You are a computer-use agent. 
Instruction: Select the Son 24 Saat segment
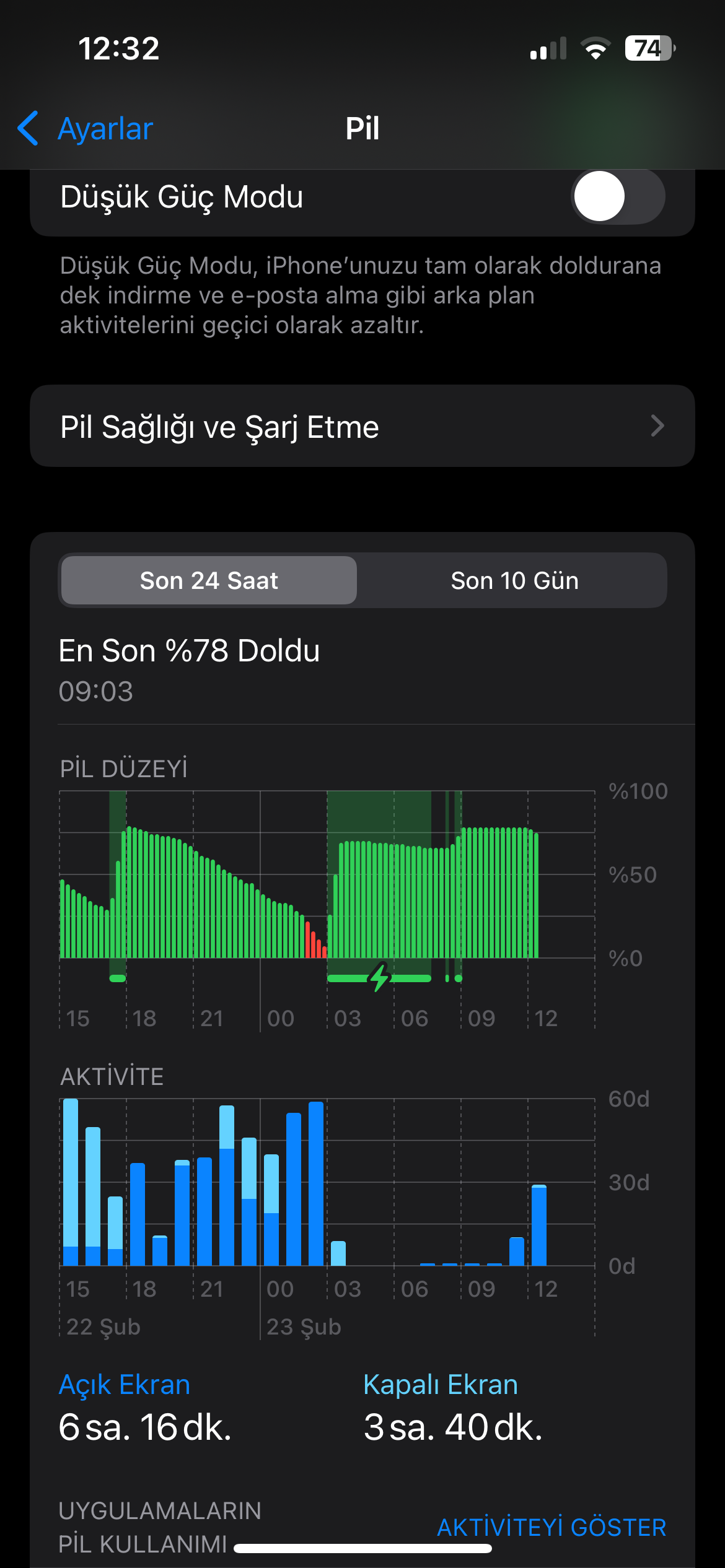click(x=209, y=580)
